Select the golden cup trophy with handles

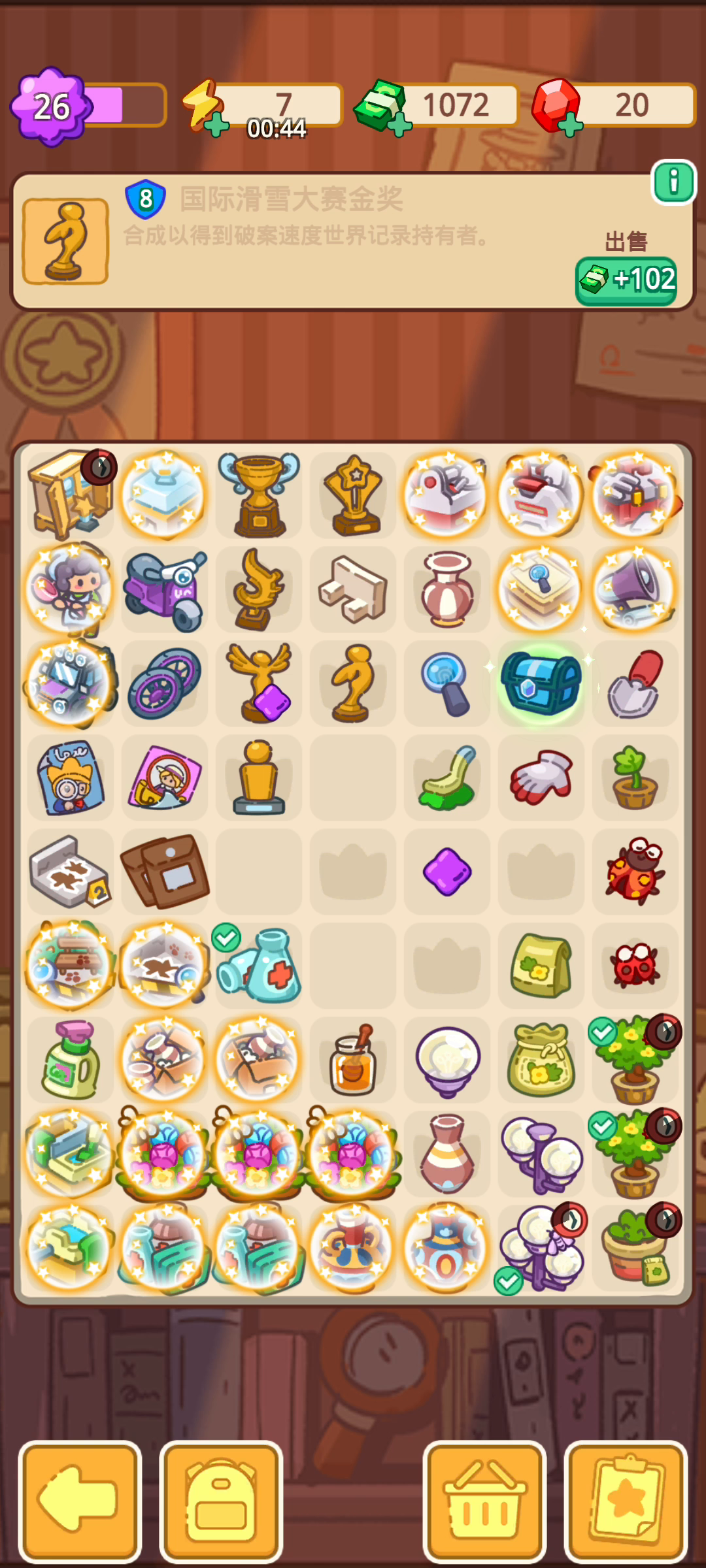pyautogui.click(x=259, y=495)
